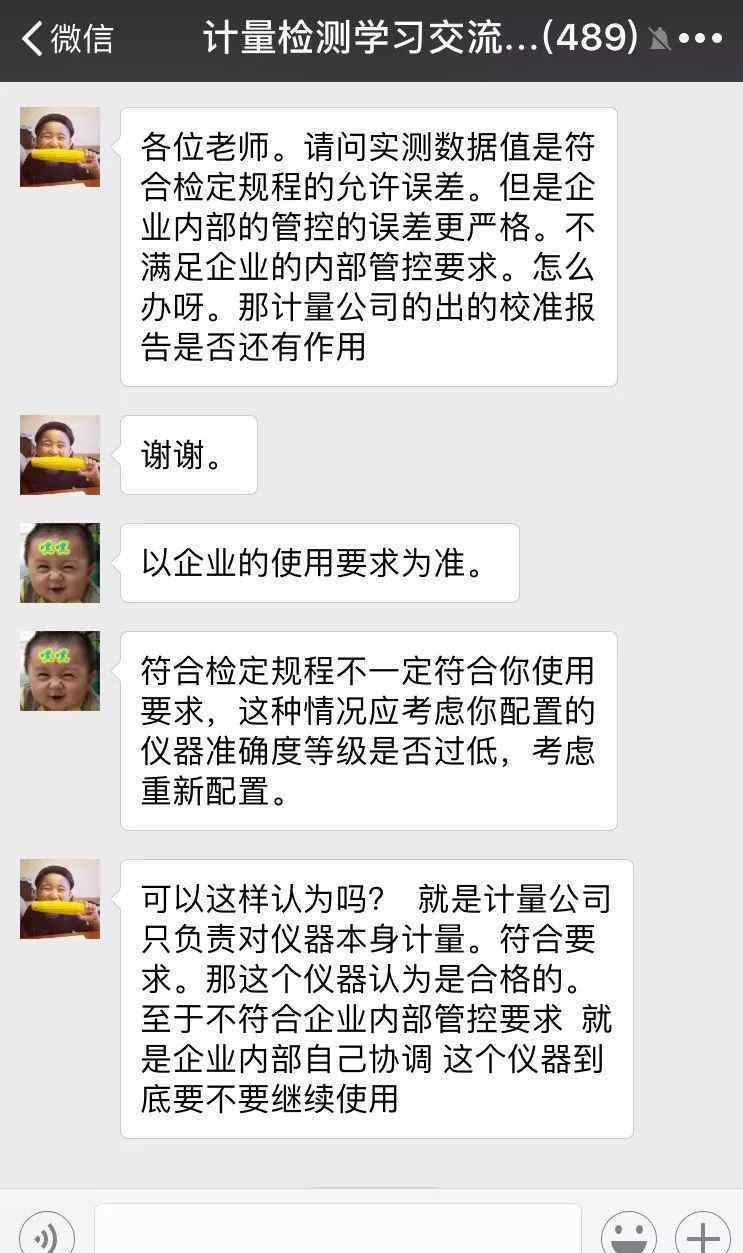Viewport: 743px width, 1253px height.
Task: Open the corn avatar beside the 谢谢 message
Action: click(60, 455)
